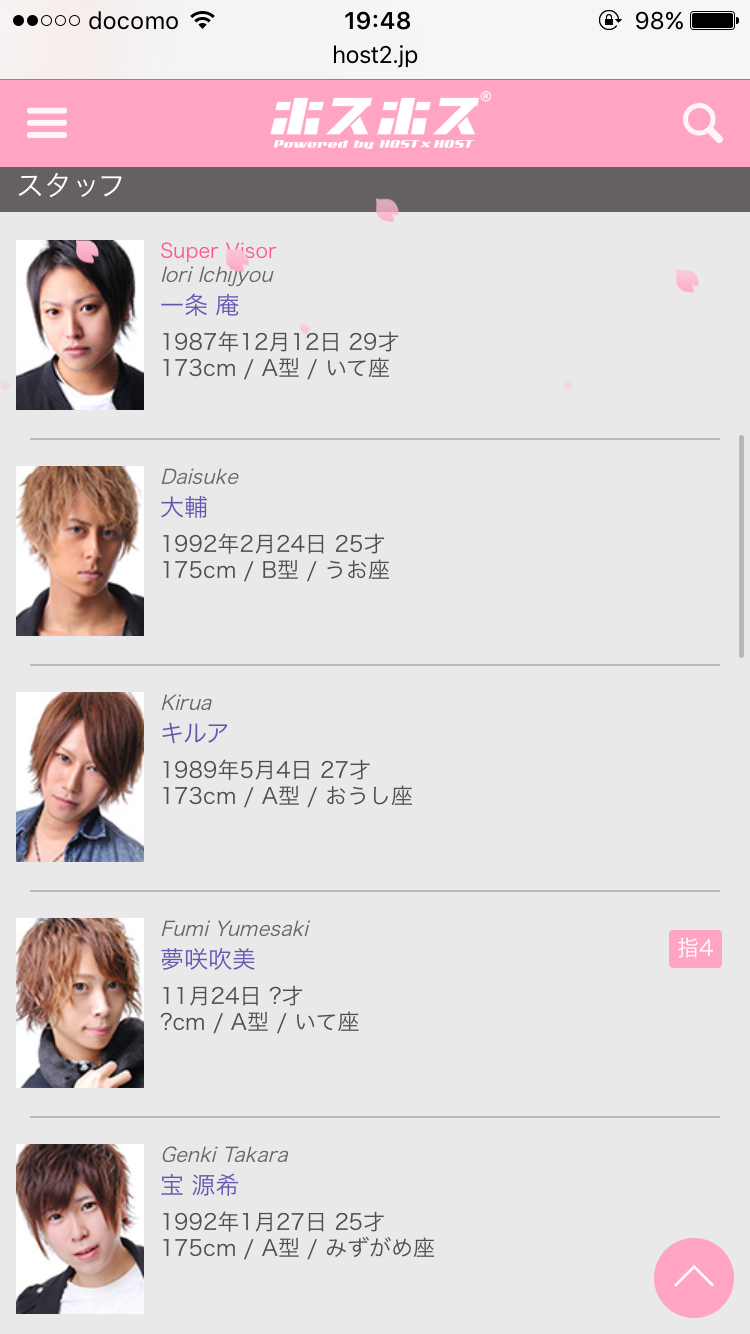Image resolution: width=750 pixels, height=1334 pixels.
Task: Open 夢咲吹美 profile link
Action: coord(208,959)
